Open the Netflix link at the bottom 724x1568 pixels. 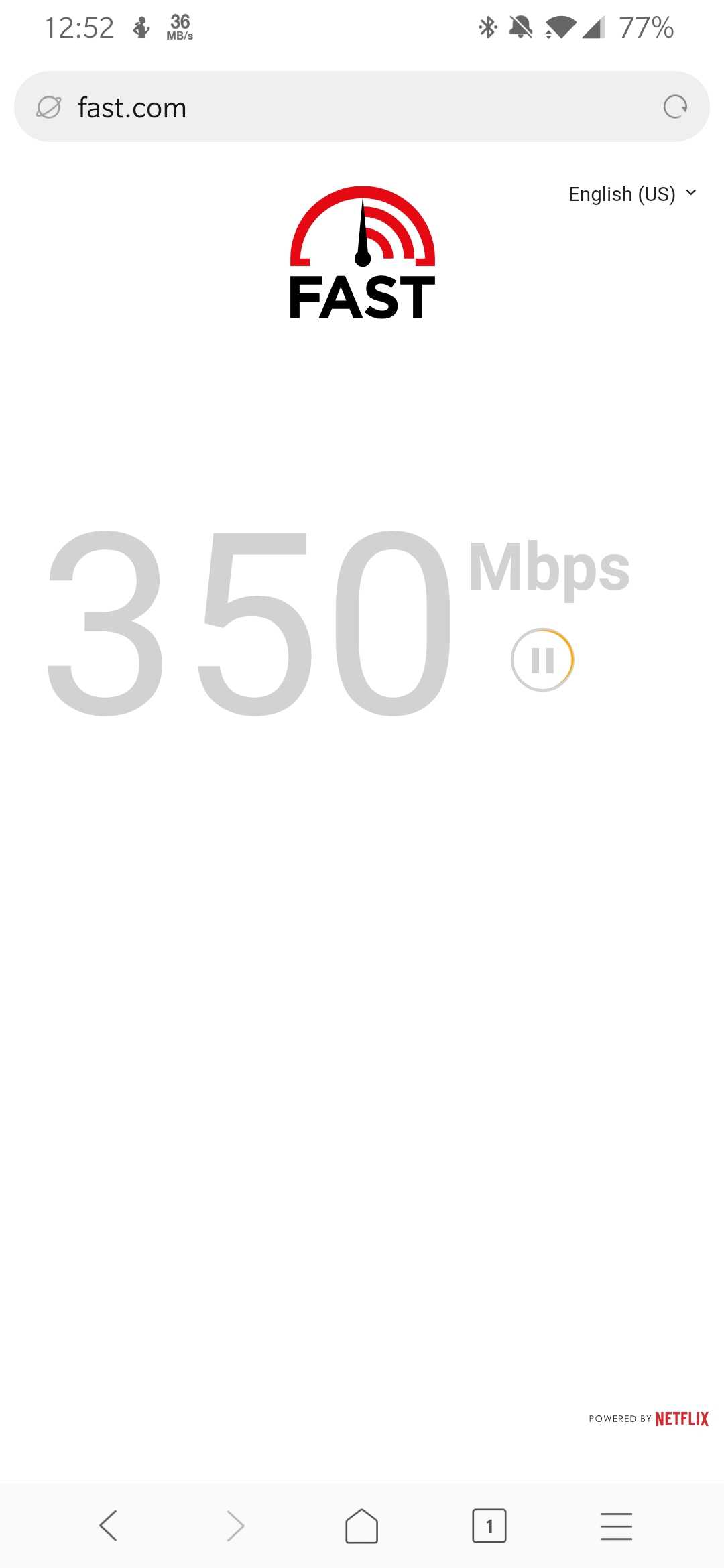click(681, 1419)
